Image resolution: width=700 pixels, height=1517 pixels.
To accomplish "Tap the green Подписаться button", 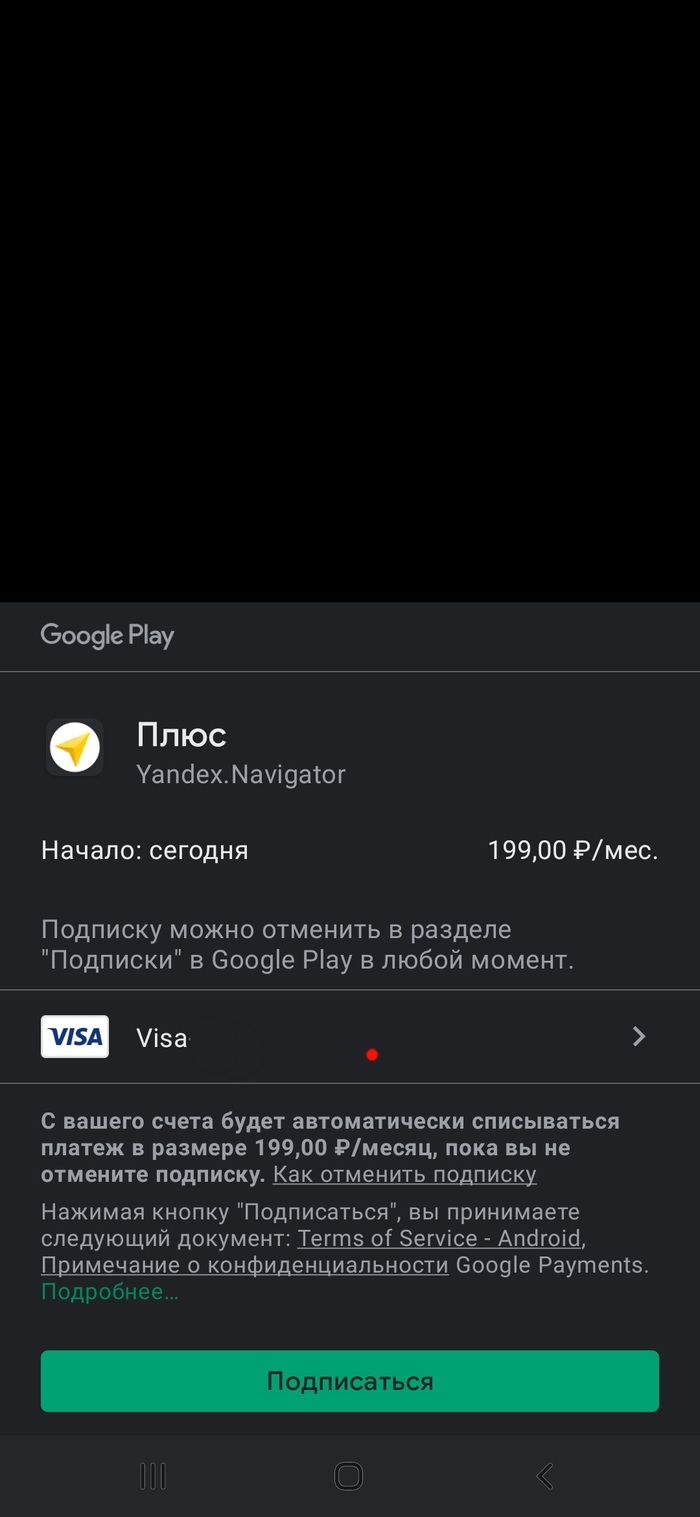I will click(349, 1381).
